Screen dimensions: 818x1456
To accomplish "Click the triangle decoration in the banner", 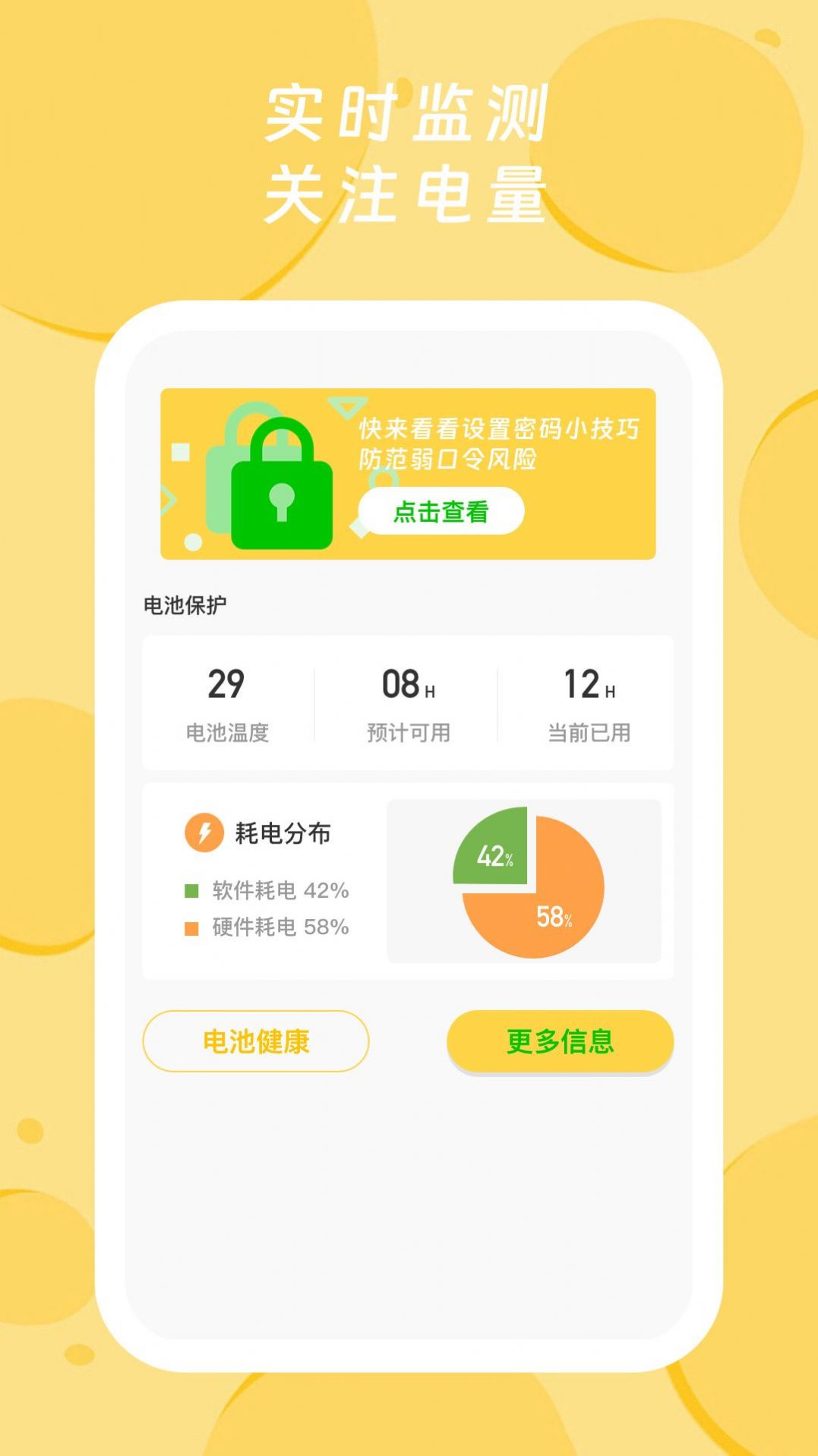I will pos(348,408).
